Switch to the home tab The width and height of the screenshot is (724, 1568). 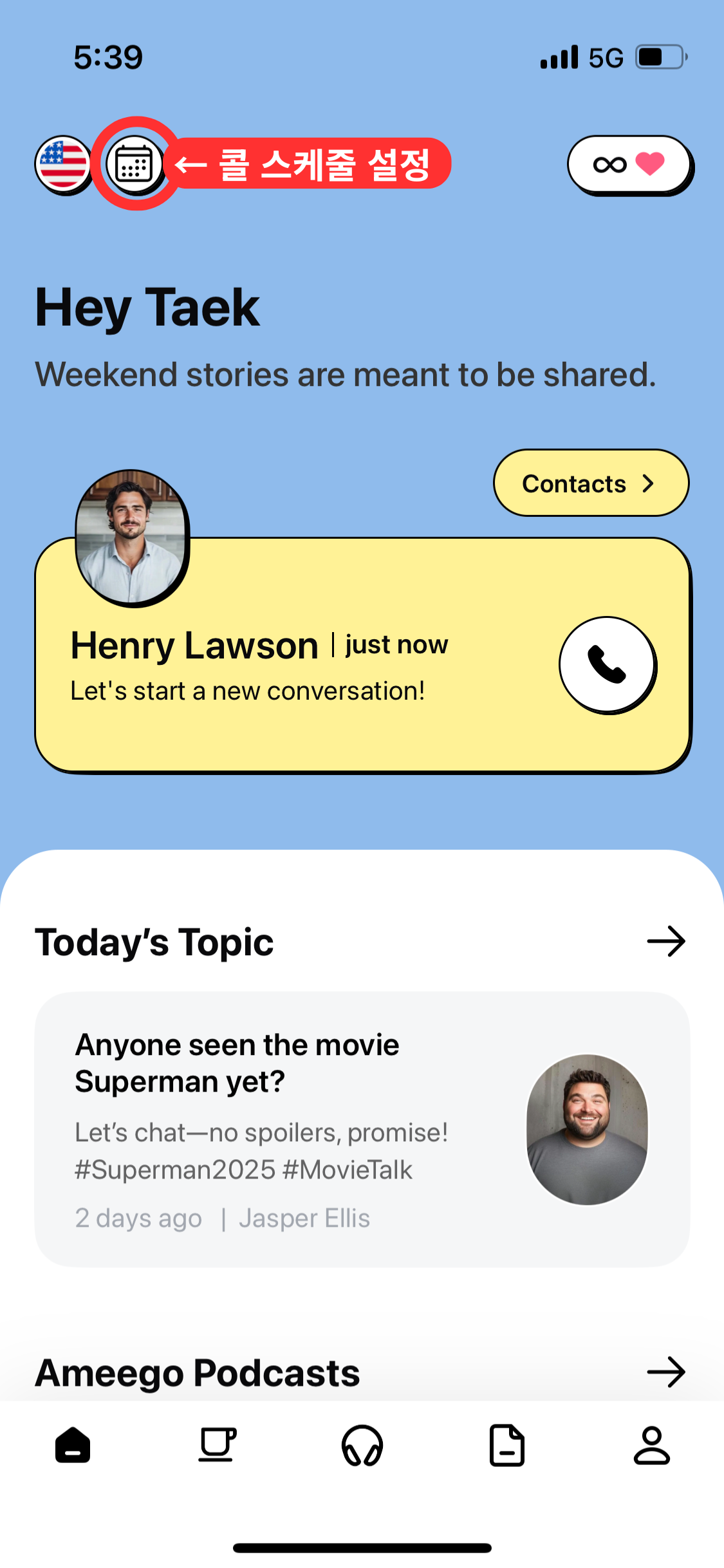pos(73,1446)
